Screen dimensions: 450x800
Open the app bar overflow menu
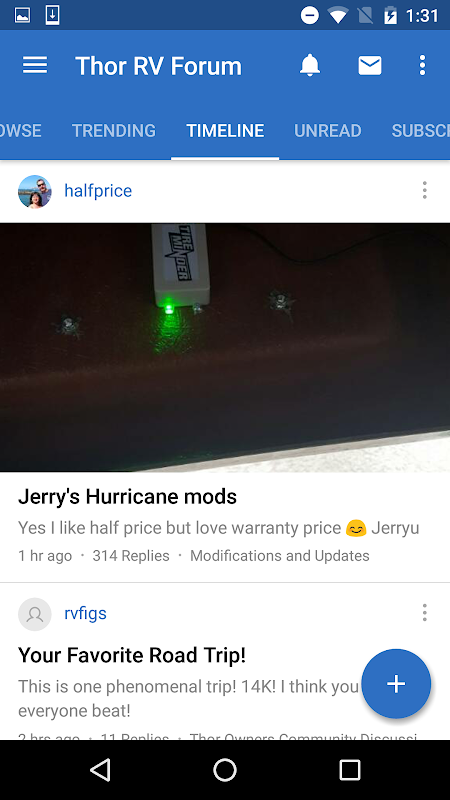pos(422,65)
